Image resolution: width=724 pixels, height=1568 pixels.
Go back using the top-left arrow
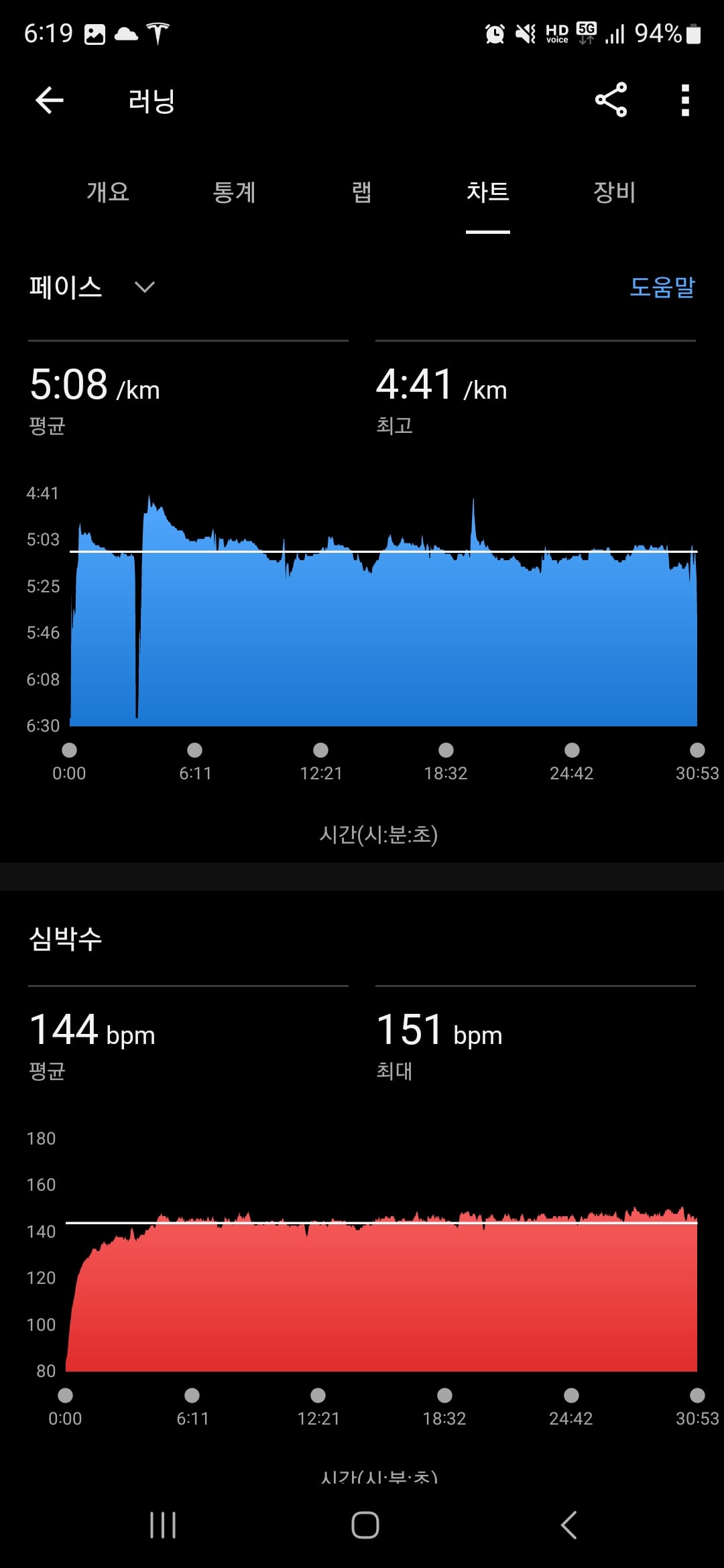[x=49, y=101]
